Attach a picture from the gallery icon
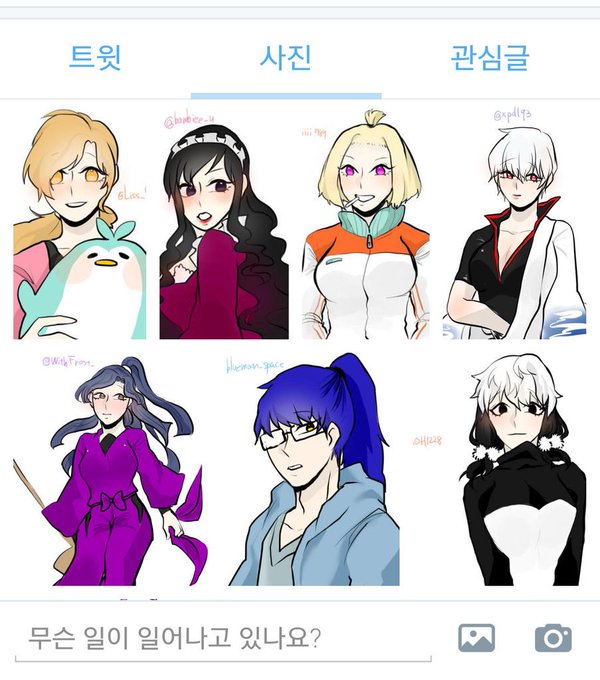The width and height of the screenshot is (600, 680). (x=476, y=638)
